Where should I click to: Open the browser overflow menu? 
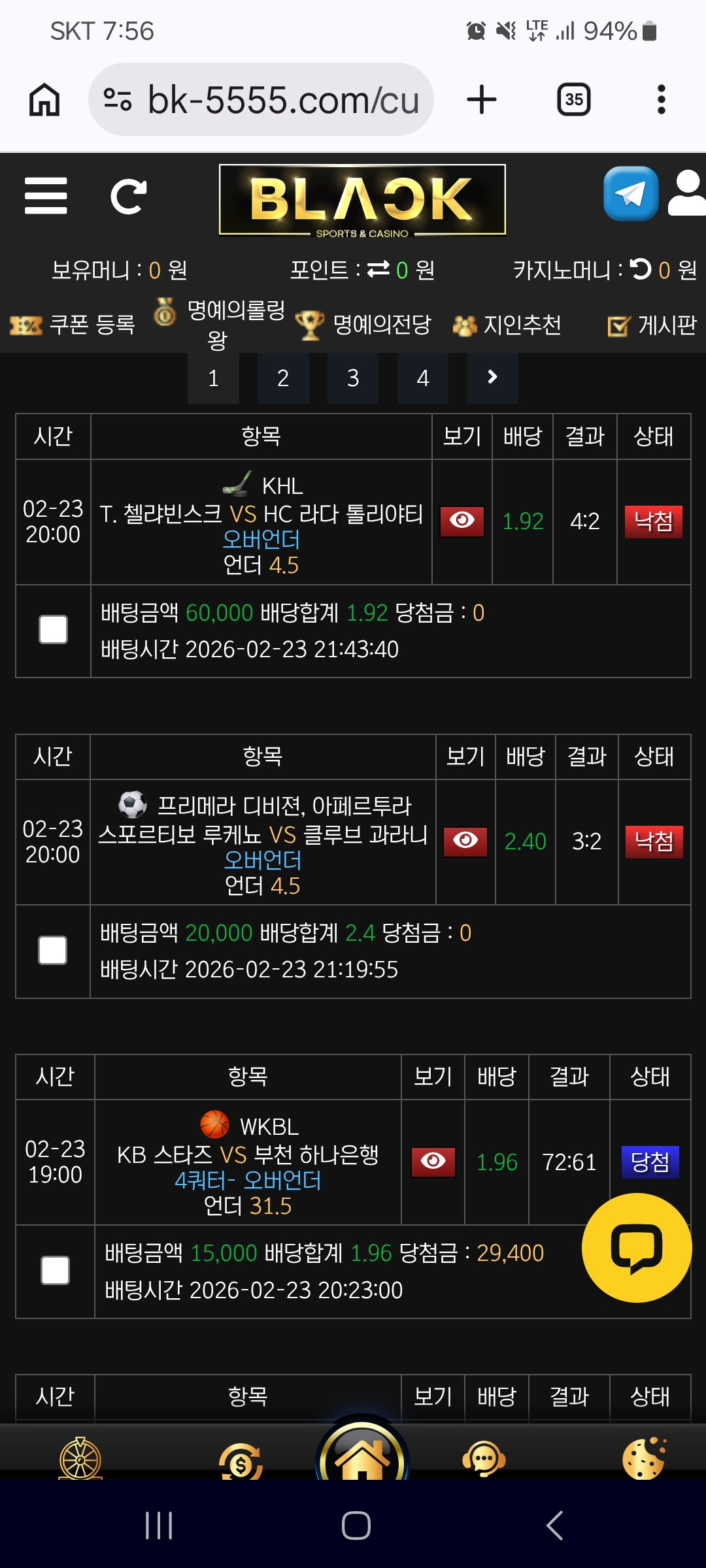click(662, 100)
